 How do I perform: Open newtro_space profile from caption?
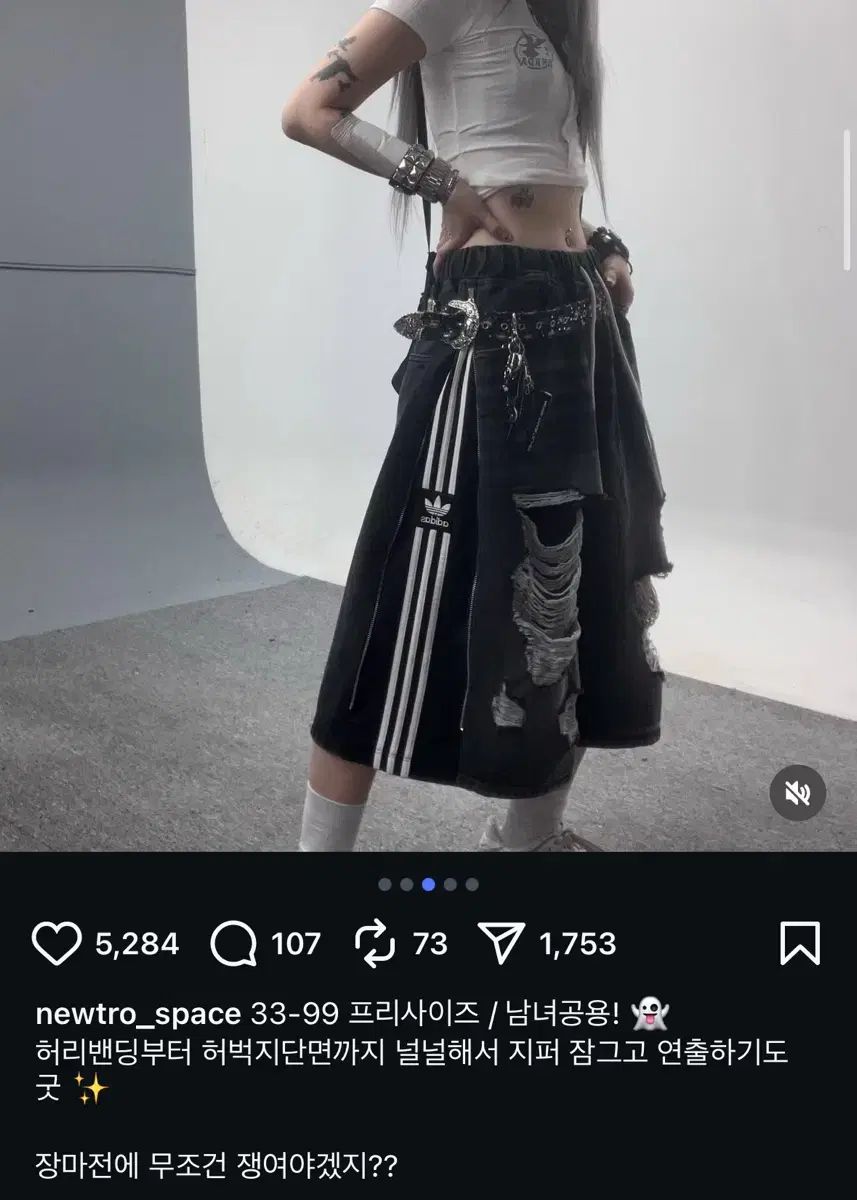(x=138, y=1015)
